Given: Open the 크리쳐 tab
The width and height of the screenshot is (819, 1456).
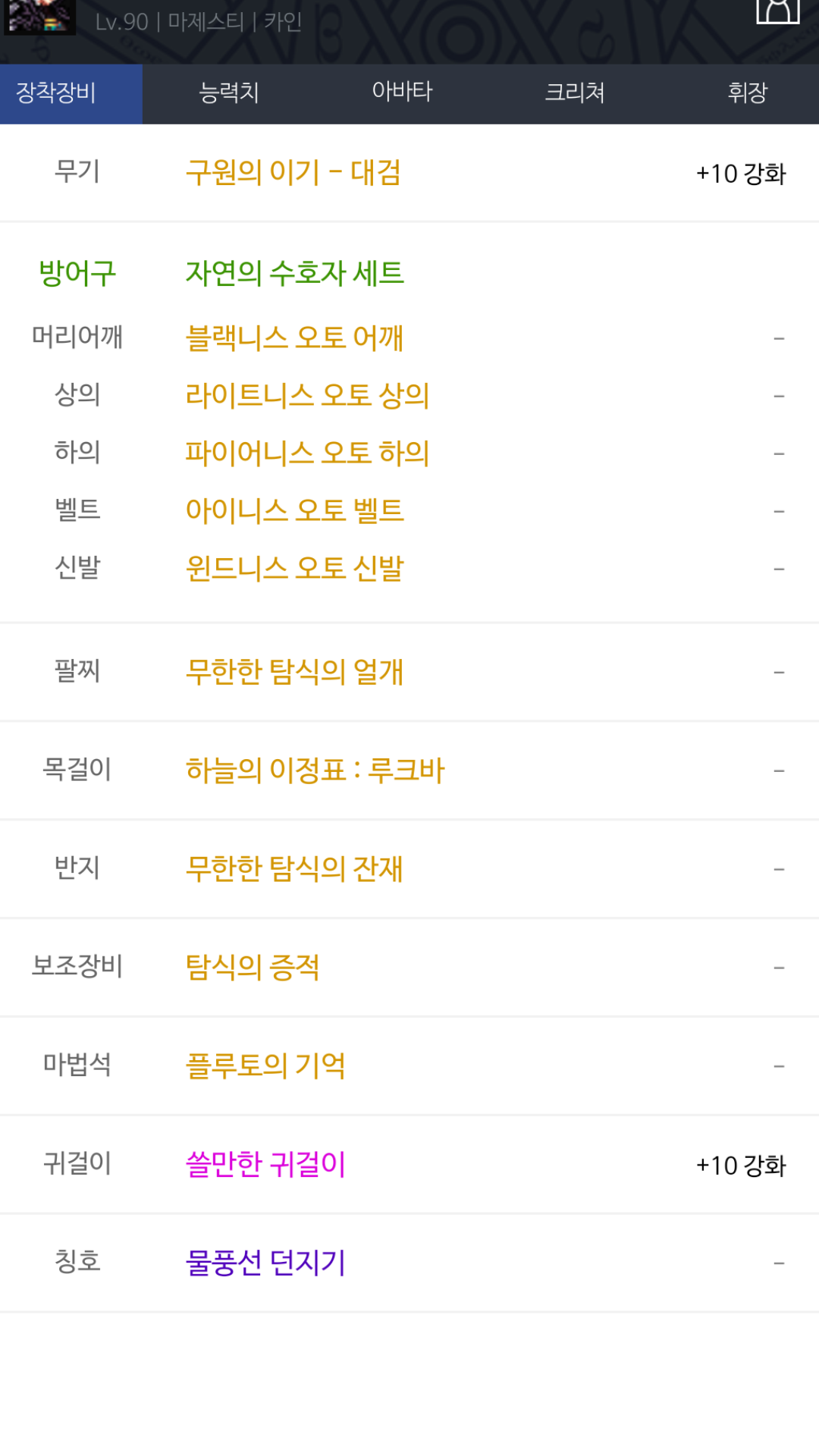Looking at the screenshot, I should click(x=575, y=93).
